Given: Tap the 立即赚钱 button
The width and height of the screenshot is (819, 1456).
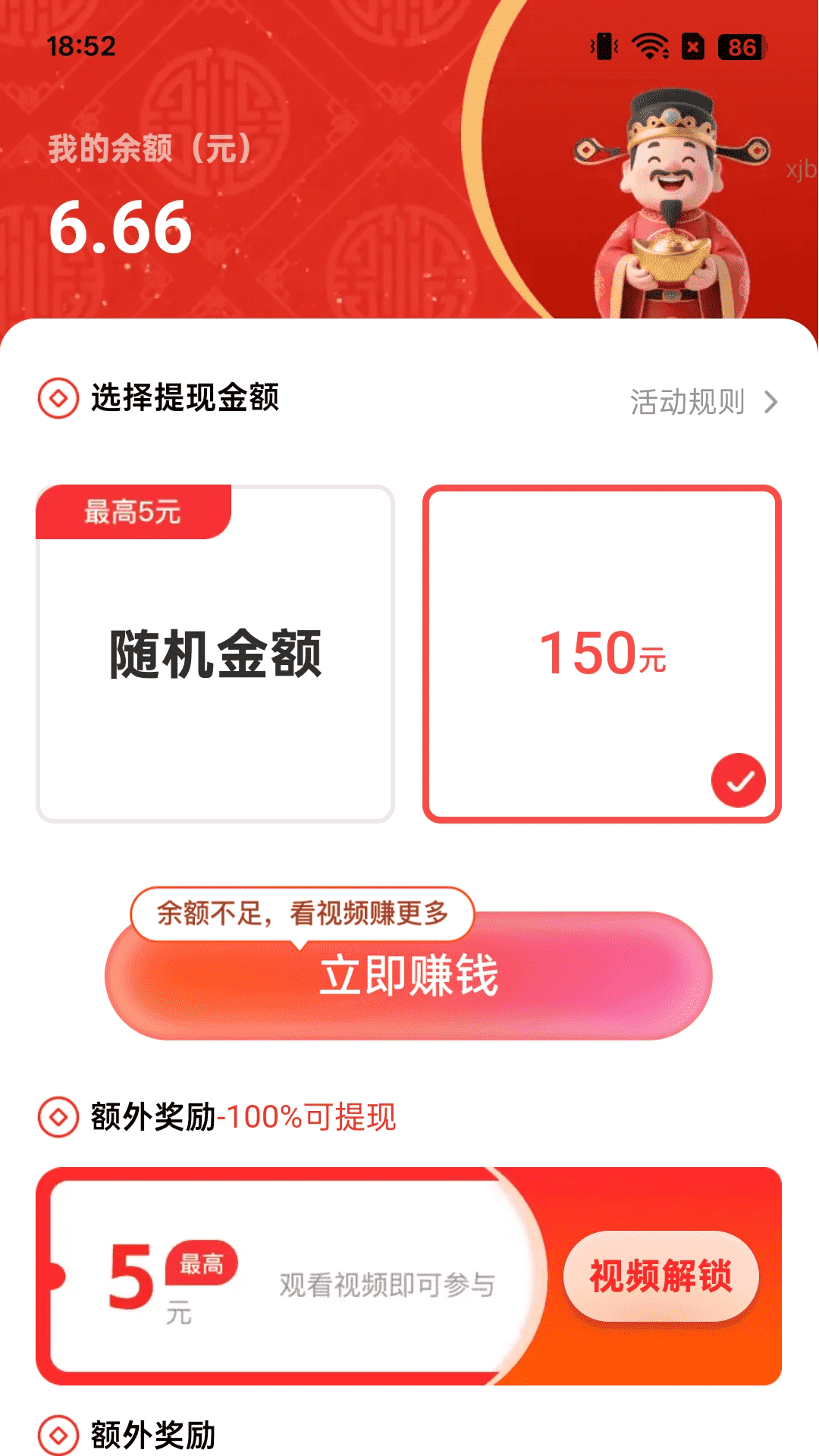Looking at the screenshot, I should tap(409, 980).
